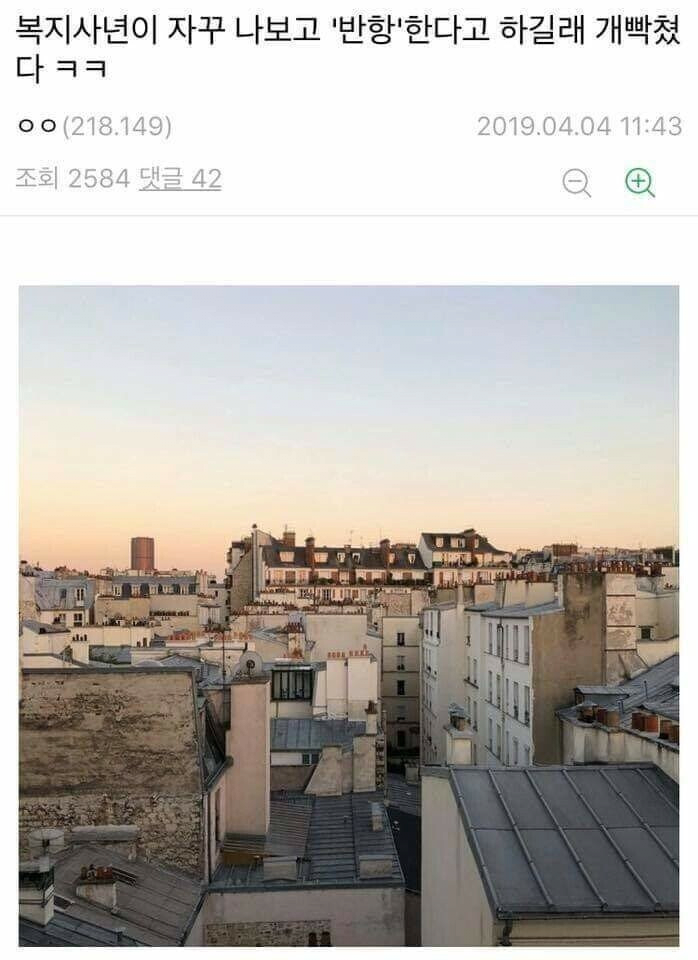Decrease text size with zoom-out icon
This screenshot has width=698, height=960.
click(576, 182)
